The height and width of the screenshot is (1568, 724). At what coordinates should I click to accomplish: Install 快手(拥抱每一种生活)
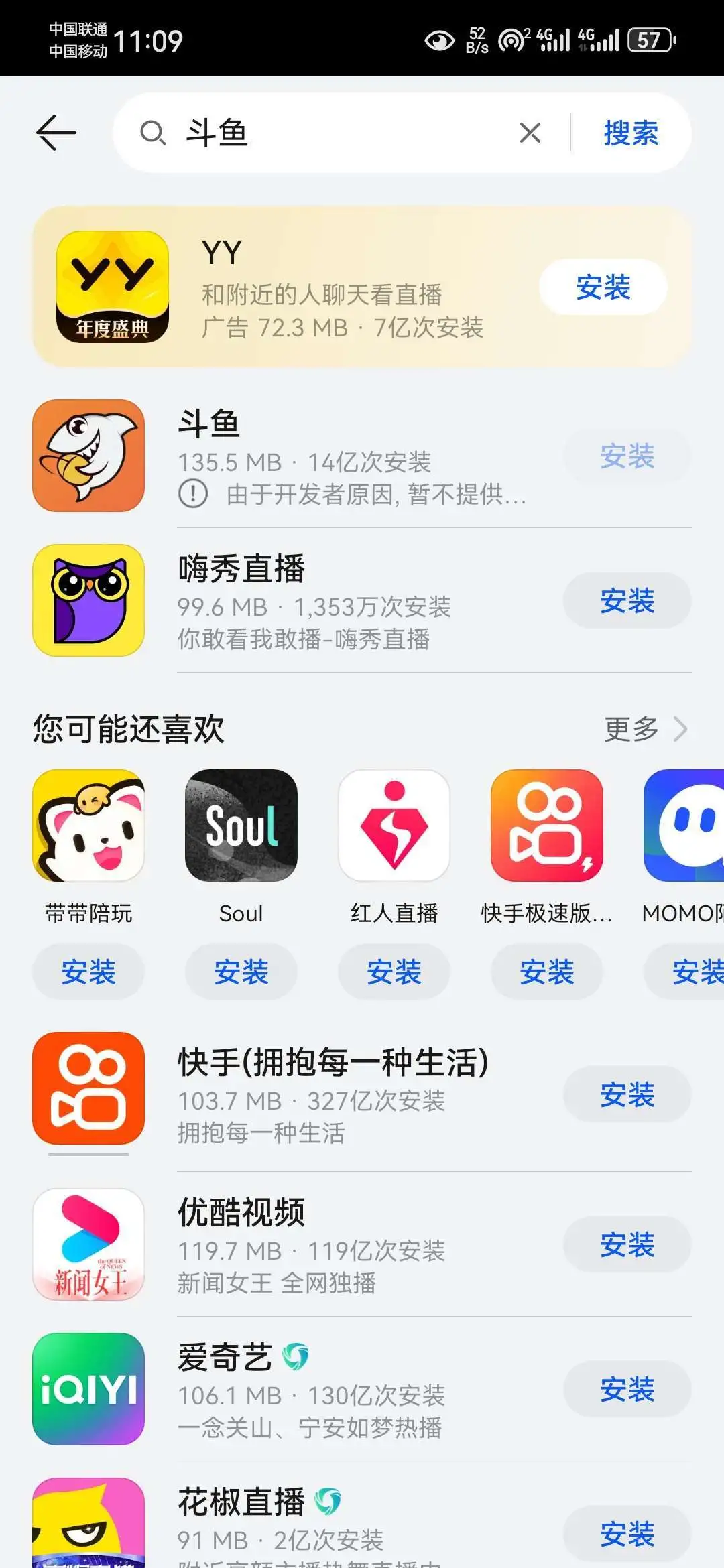pos(626,1094)
